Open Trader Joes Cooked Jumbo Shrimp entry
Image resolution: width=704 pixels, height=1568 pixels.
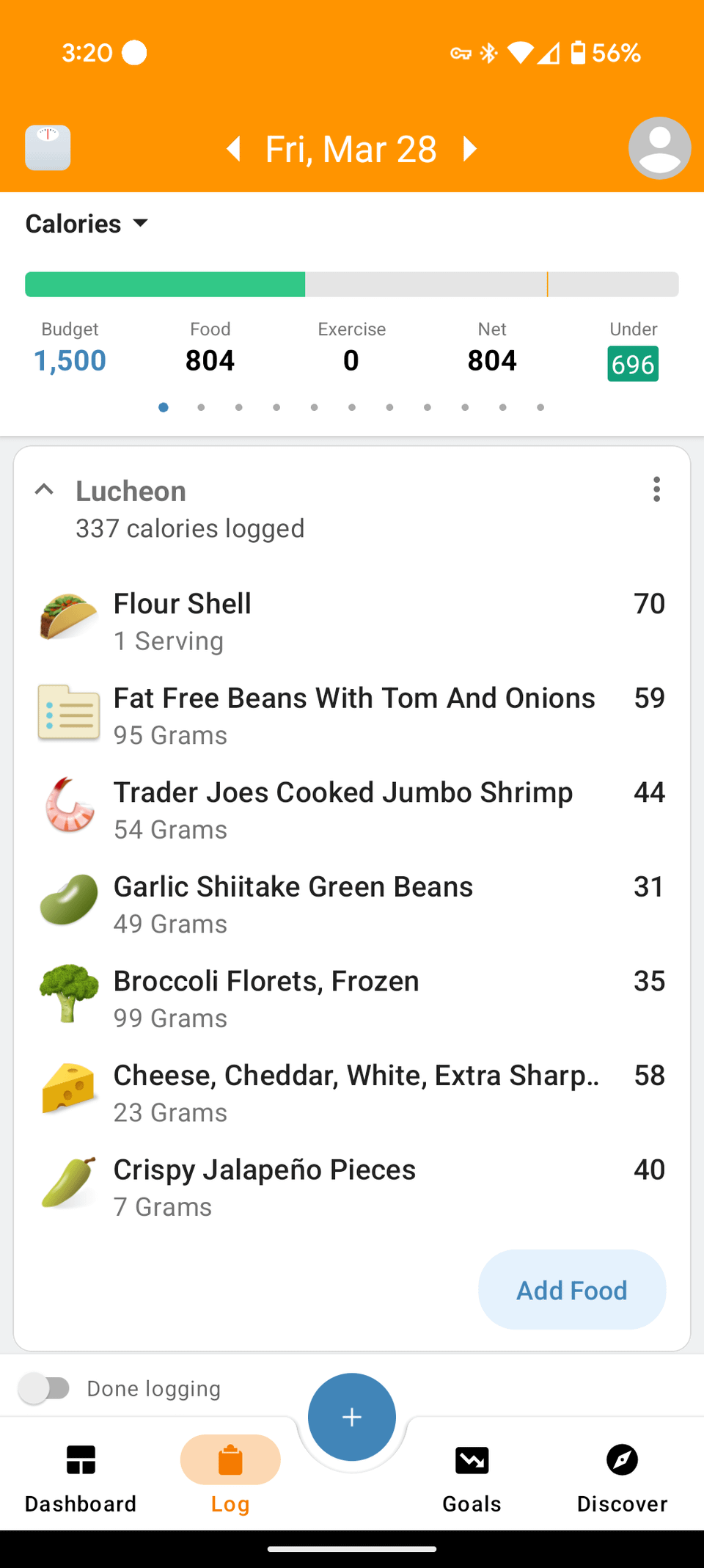point(352,810)
